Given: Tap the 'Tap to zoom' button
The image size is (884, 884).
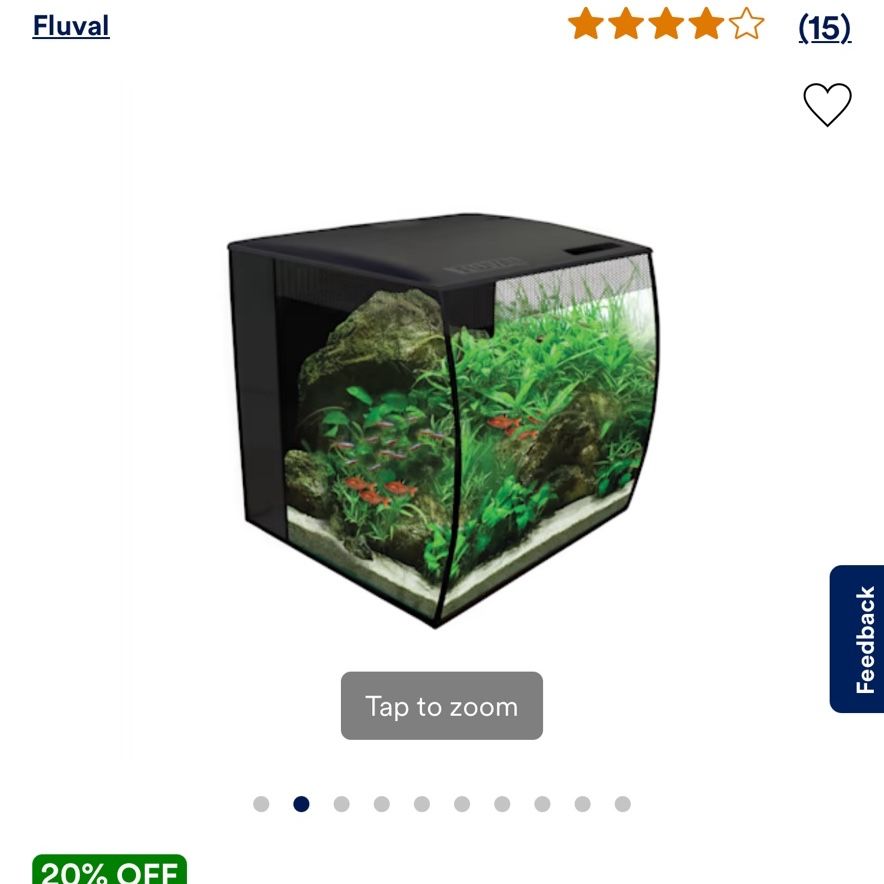Looking at the screenshot, I should (x=441, y=705).
